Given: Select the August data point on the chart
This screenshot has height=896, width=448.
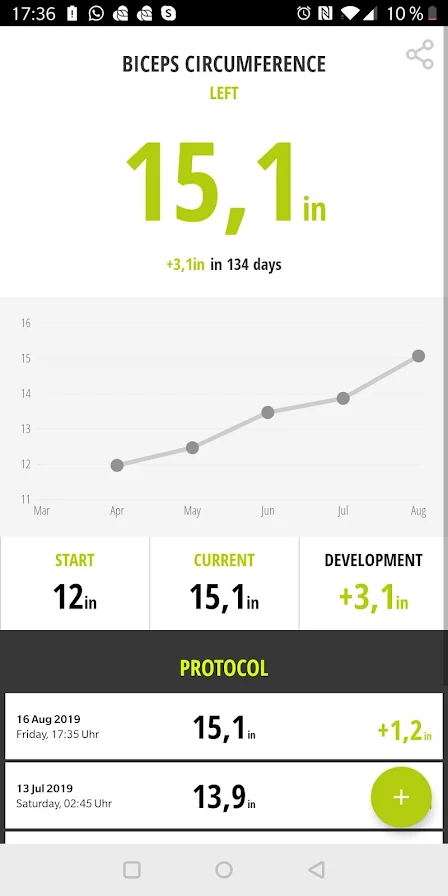Looking at the screenshot, I should pos(418,356).
